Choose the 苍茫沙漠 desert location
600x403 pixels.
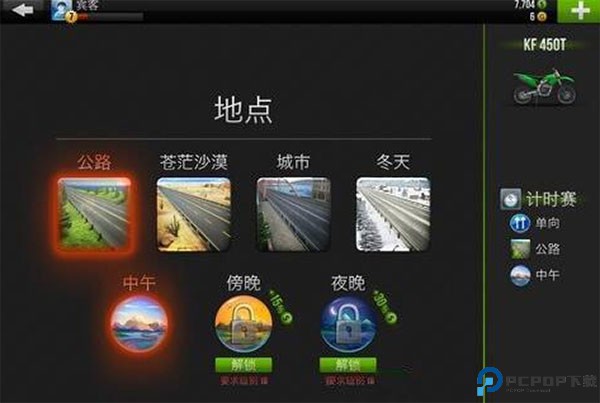coord(193,213)
